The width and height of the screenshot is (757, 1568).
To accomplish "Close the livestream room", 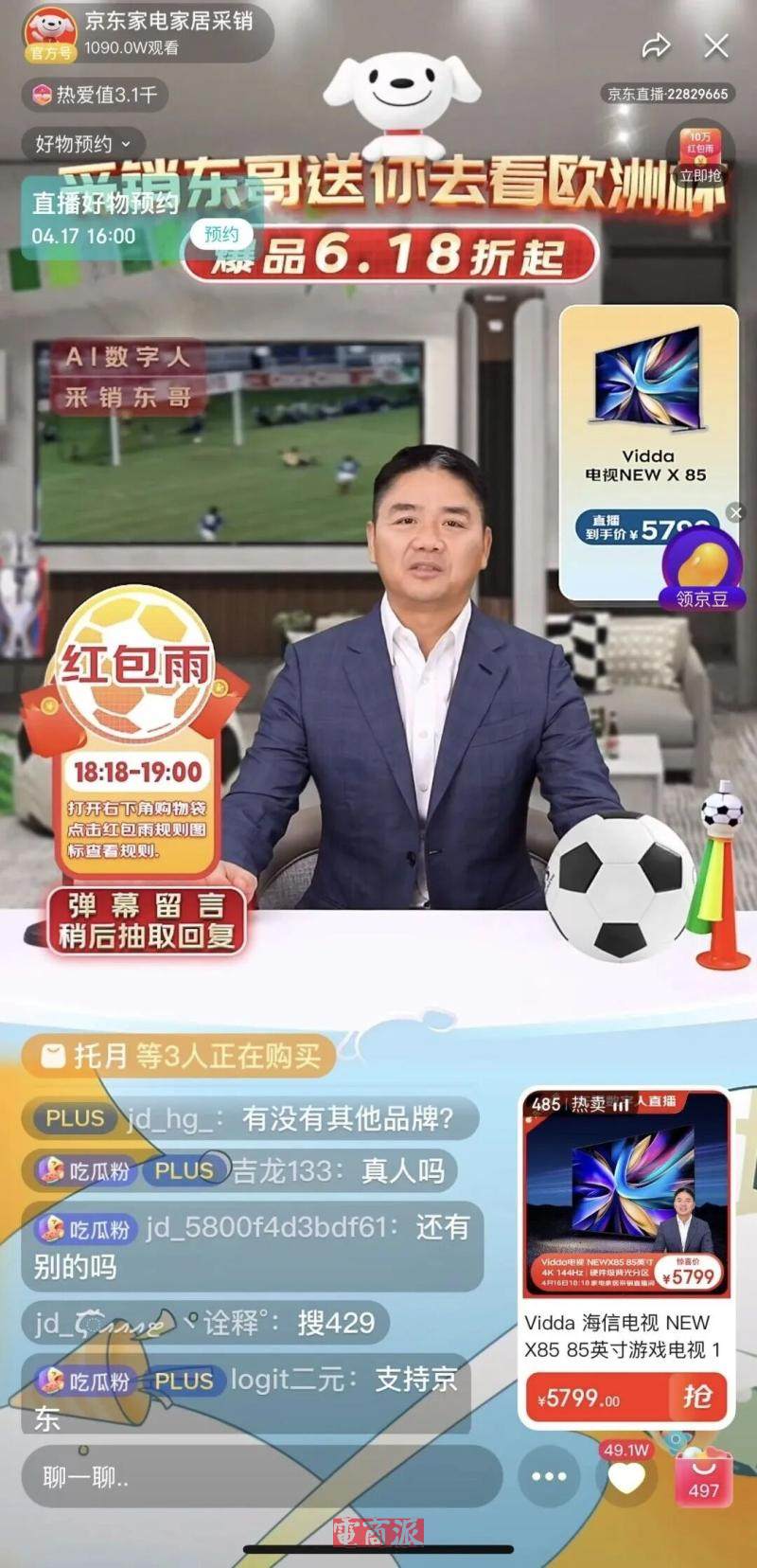I will [x=716, y=45].
